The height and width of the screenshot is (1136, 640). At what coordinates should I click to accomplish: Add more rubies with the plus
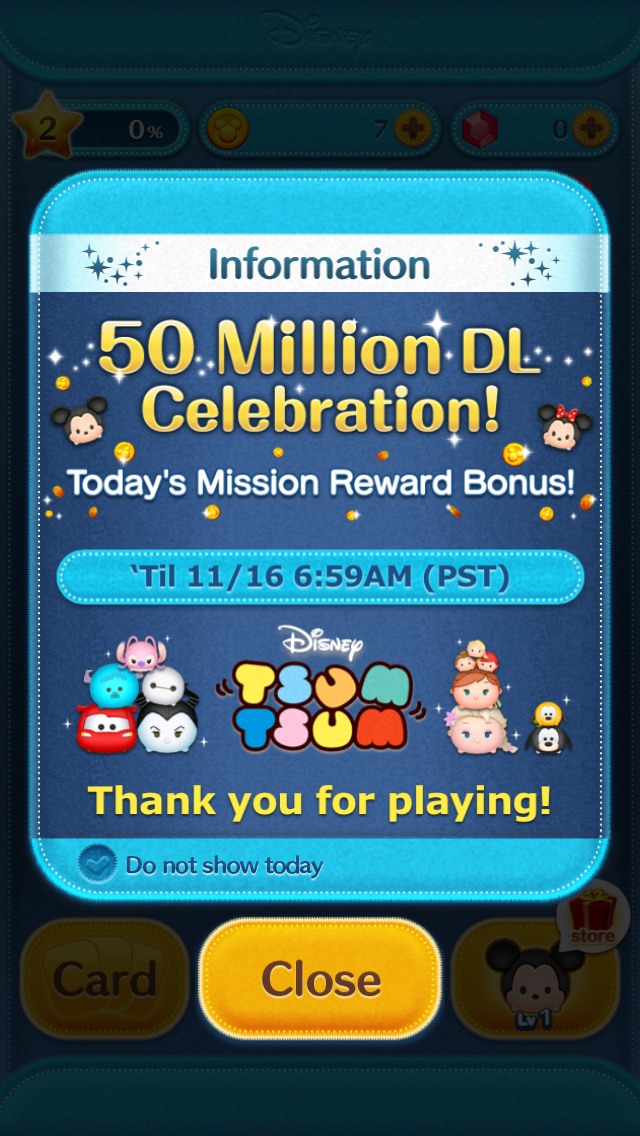coord(592,129)
